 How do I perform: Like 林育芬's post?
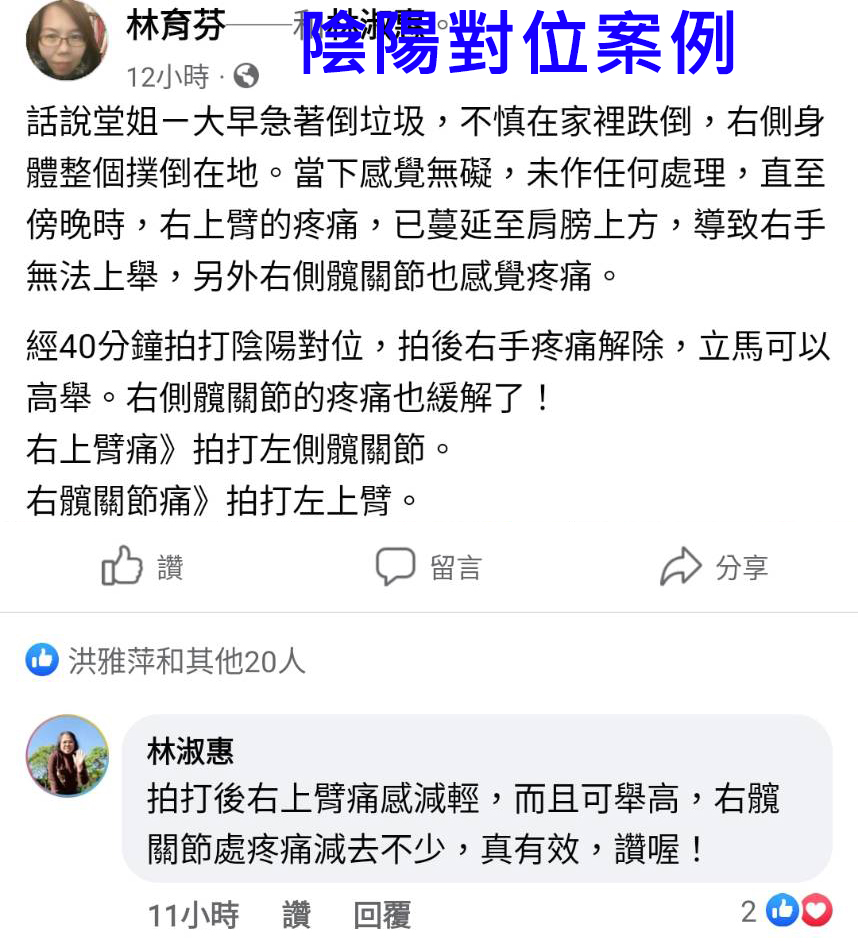(x=143, y=567)
